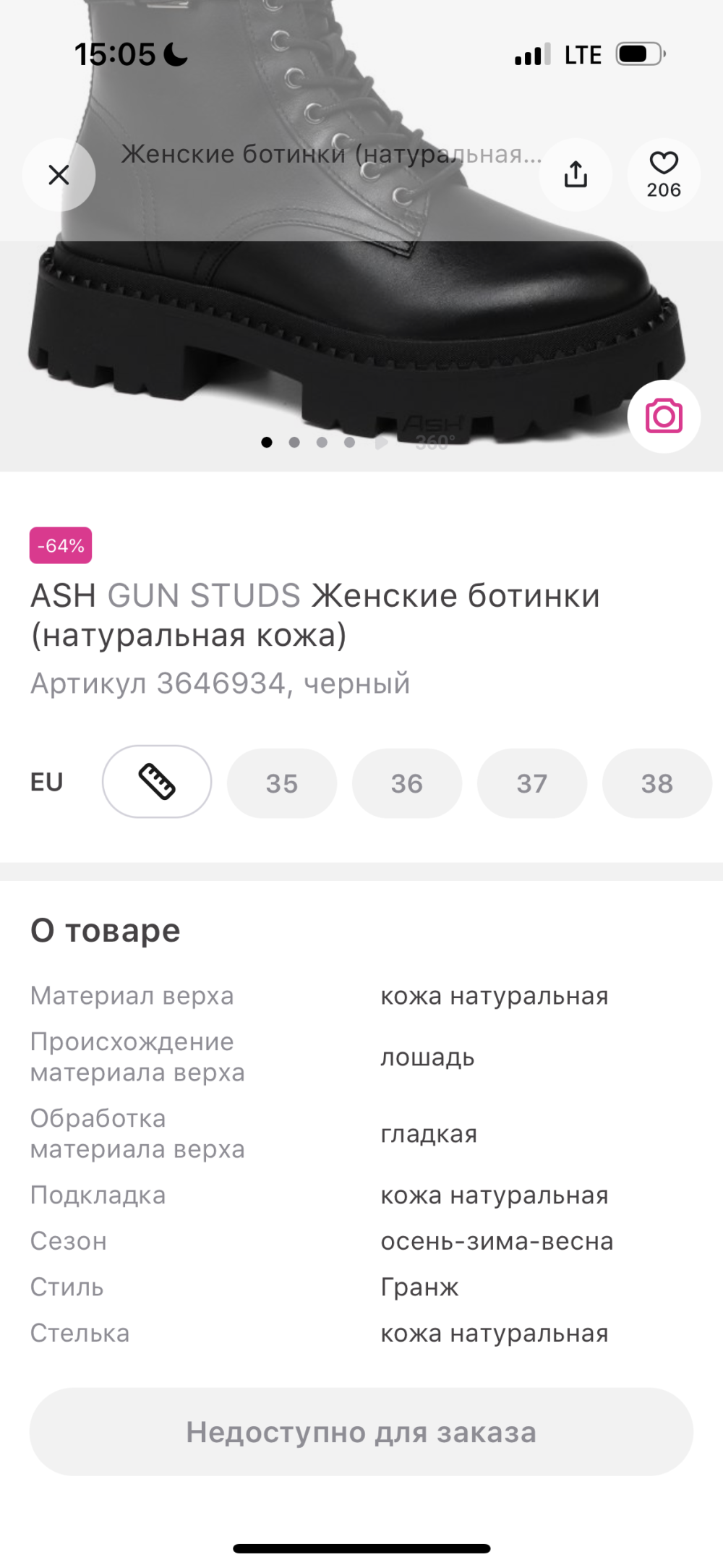The width and height of the screenshot is (723, 1568).
Task: Tap the ruler size guide icon
Action: coord(156,782)
